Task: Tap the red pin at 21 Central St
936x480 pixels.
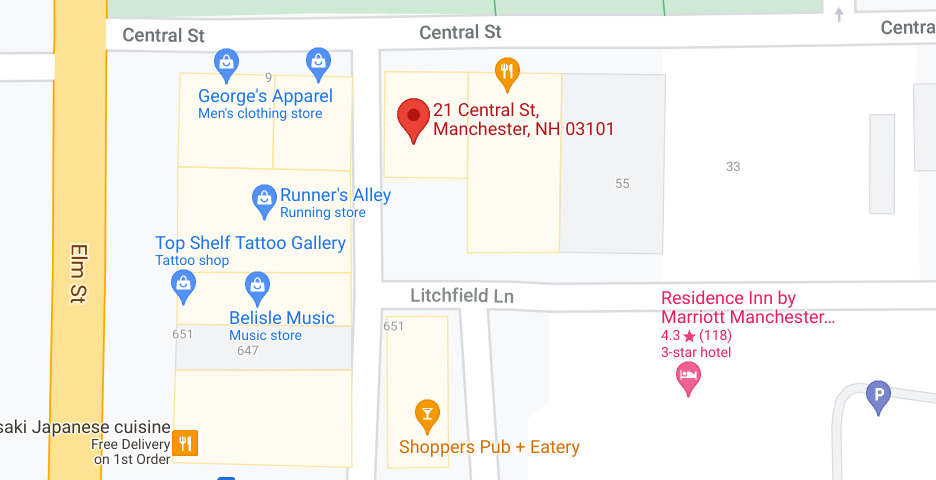Action: click(x=413, y=119)
